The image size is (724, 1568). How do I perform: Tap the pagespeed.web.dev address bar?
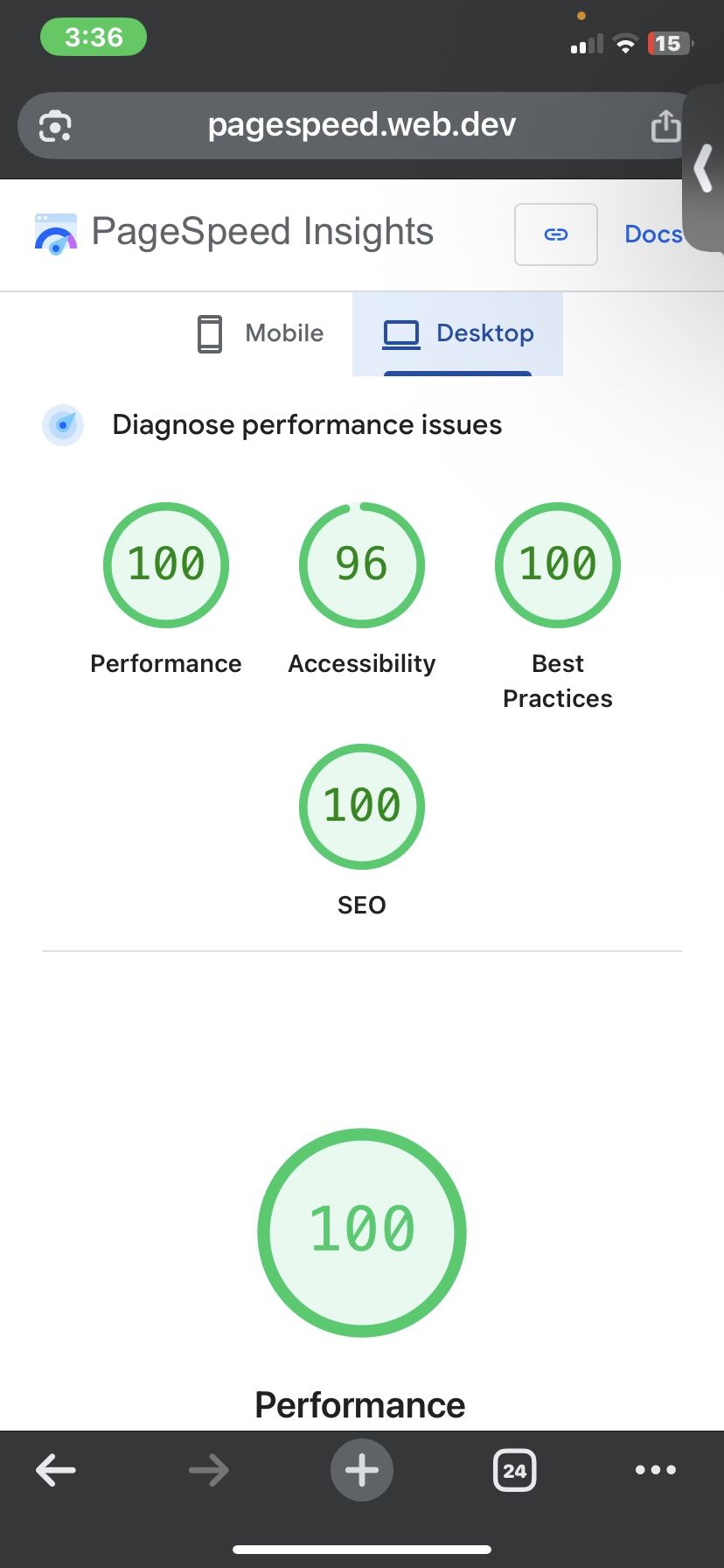pyautogui.click(x=361, y=125)
